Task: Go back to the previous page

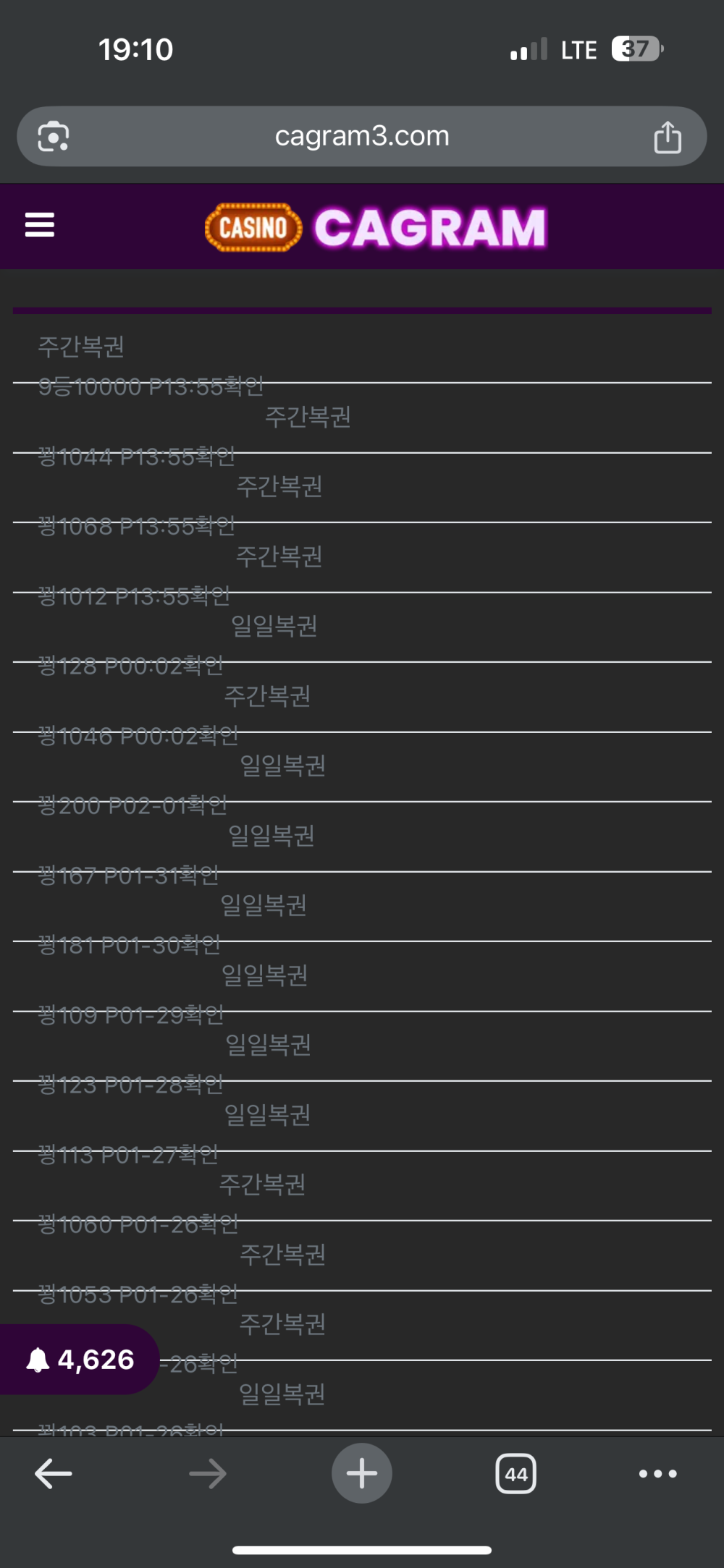Action: (x=54, y=1473)
